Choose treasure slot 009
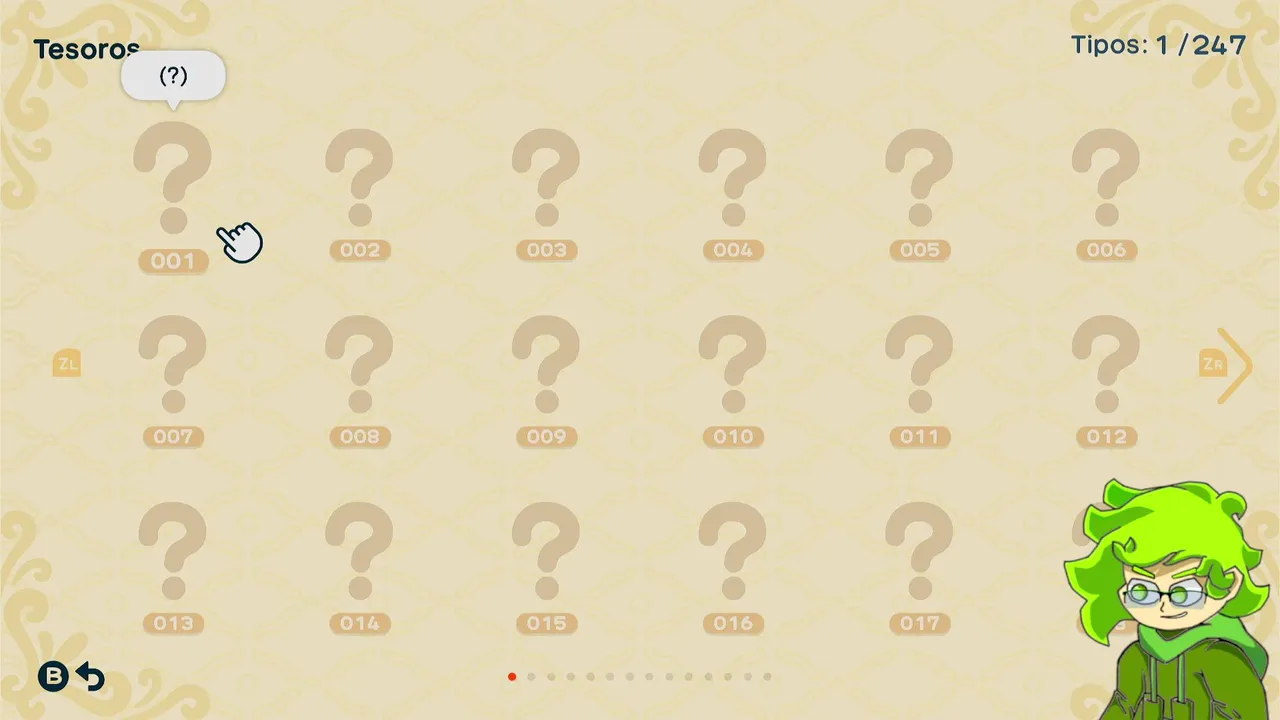The image size is (1280, 720). 546,372
